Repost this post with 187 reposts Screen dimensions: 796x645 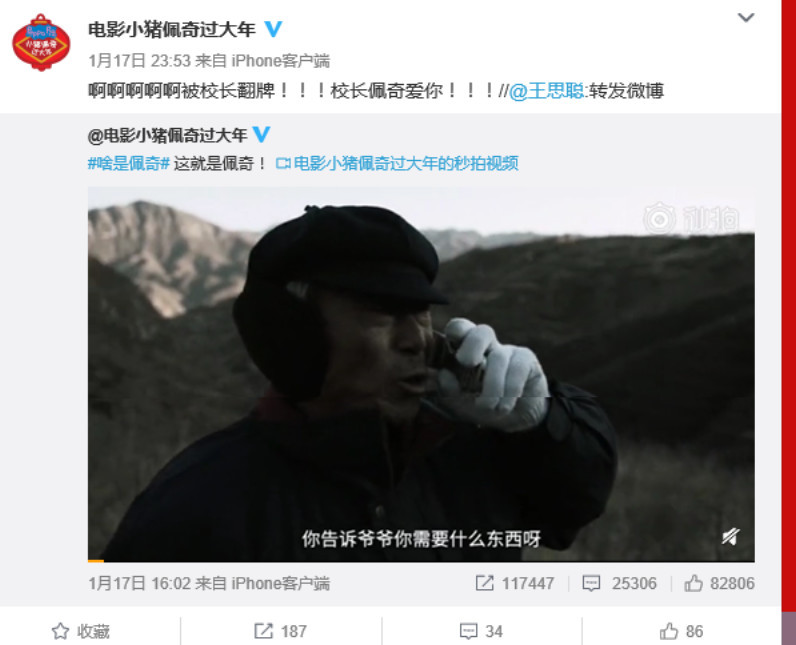pos(280,631)
